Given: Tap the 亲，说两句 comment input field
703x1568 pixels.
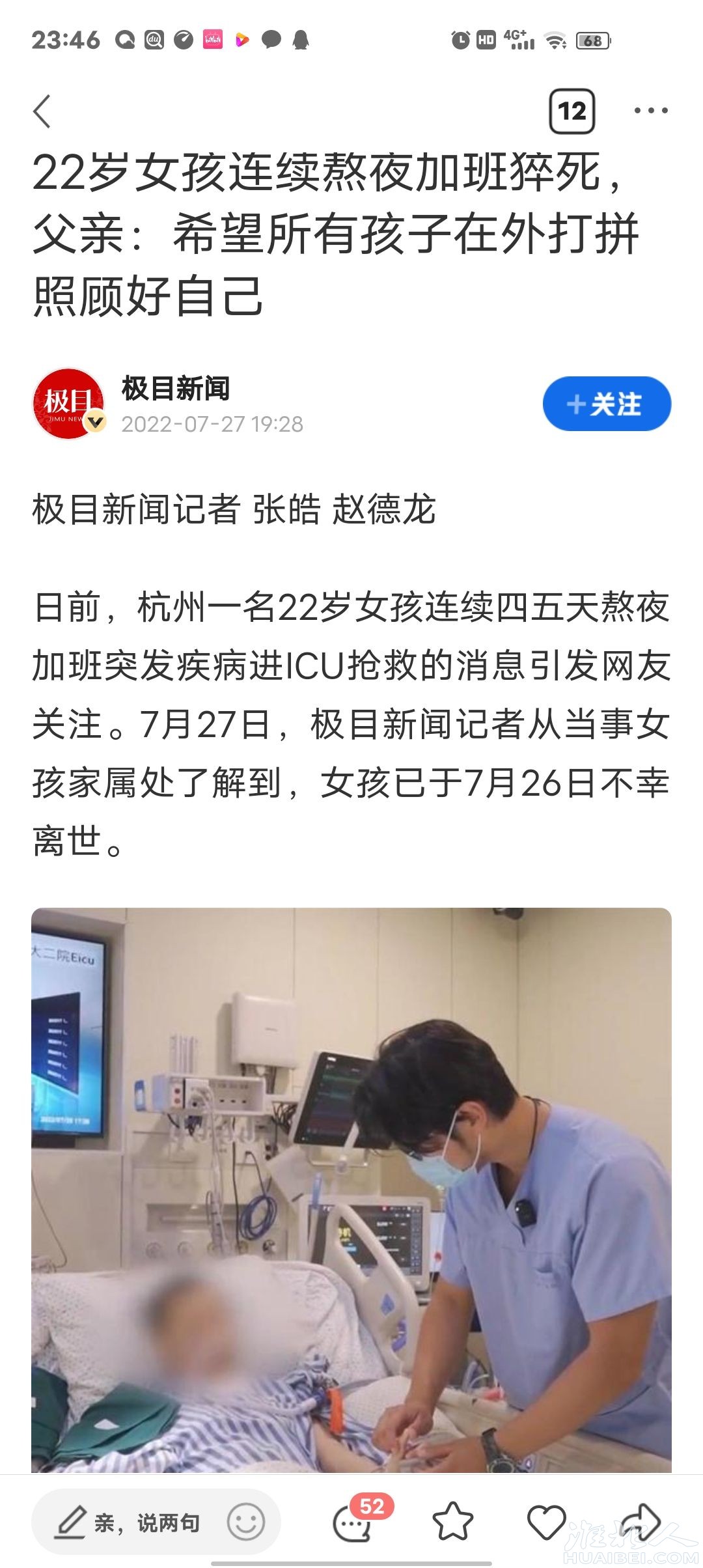Looking at the screenshot, I should [130, 1523].
